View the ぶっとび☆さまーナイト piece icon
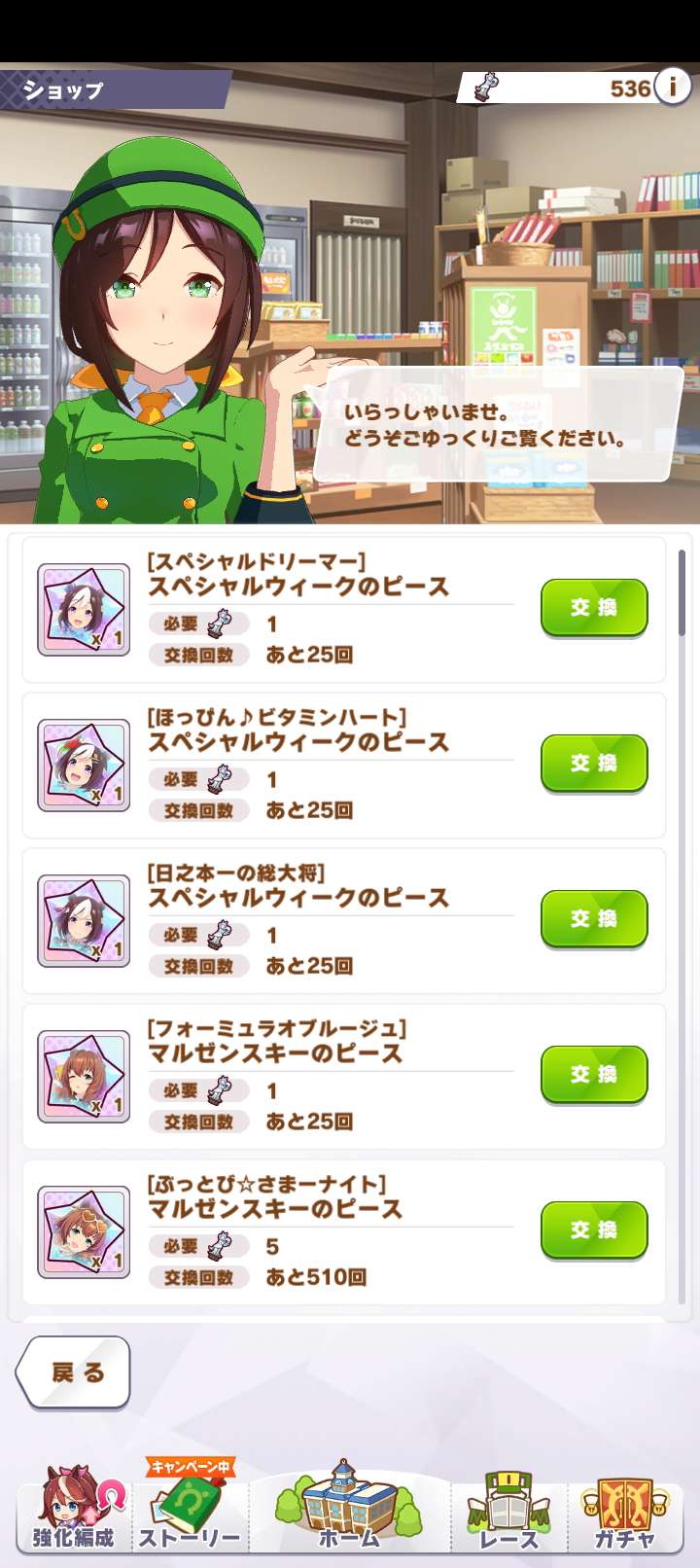The height and width of the screenshot is (1568, 700). click(84, 1232)
